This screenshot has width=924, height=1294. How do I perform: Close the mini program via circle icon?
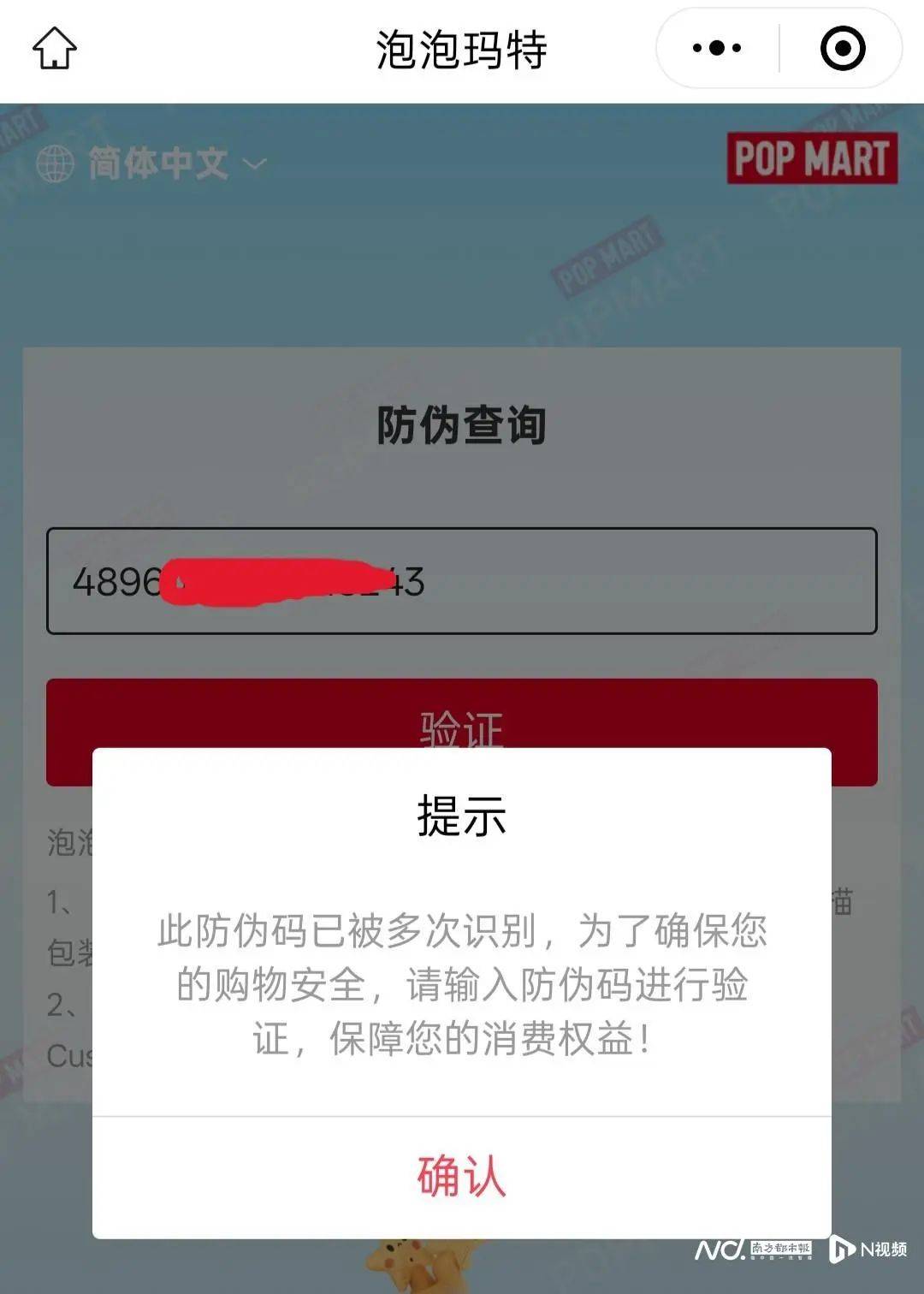(x=842, y=48)
